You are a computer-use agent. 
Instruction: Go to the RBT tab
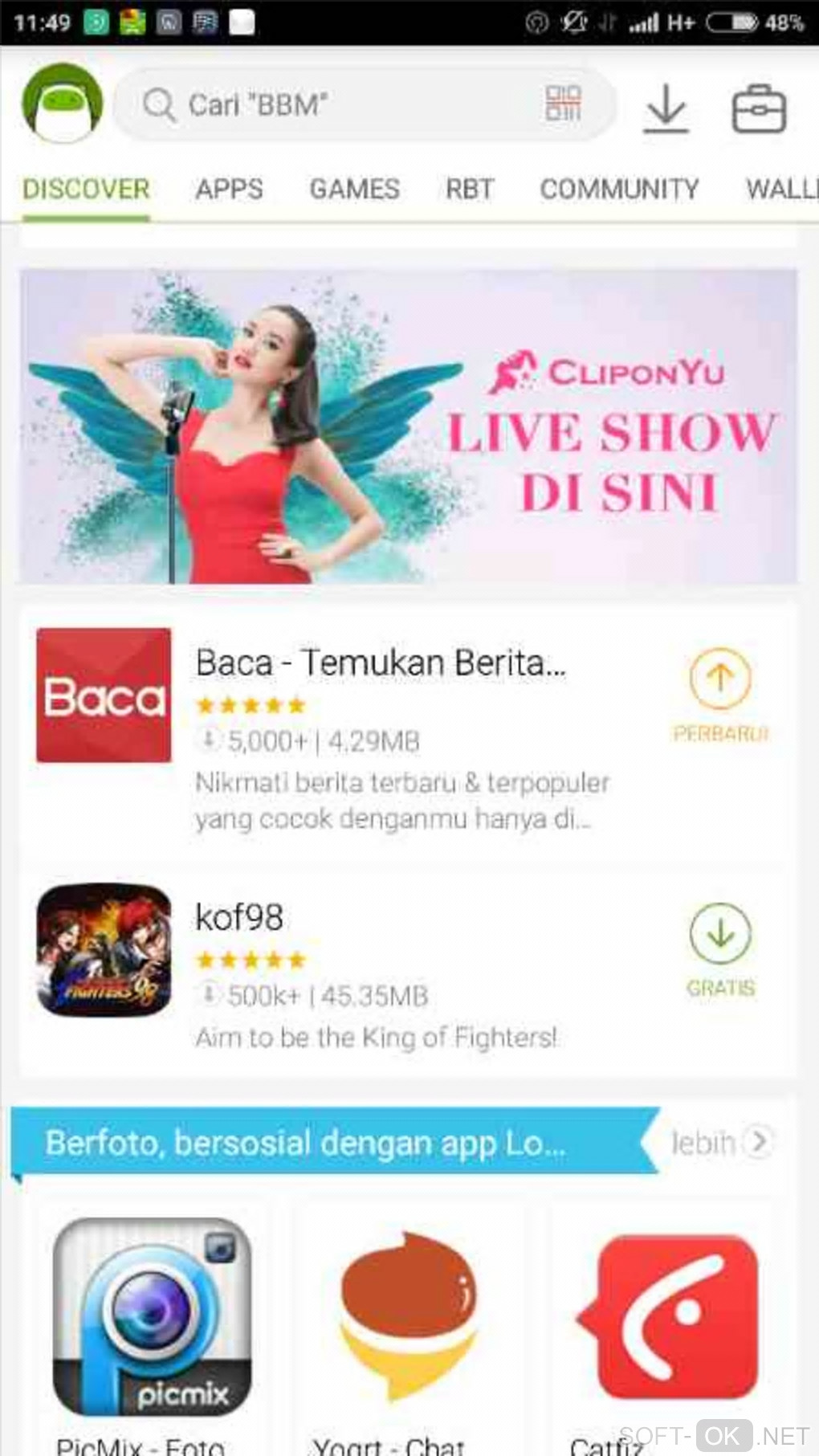469,190
